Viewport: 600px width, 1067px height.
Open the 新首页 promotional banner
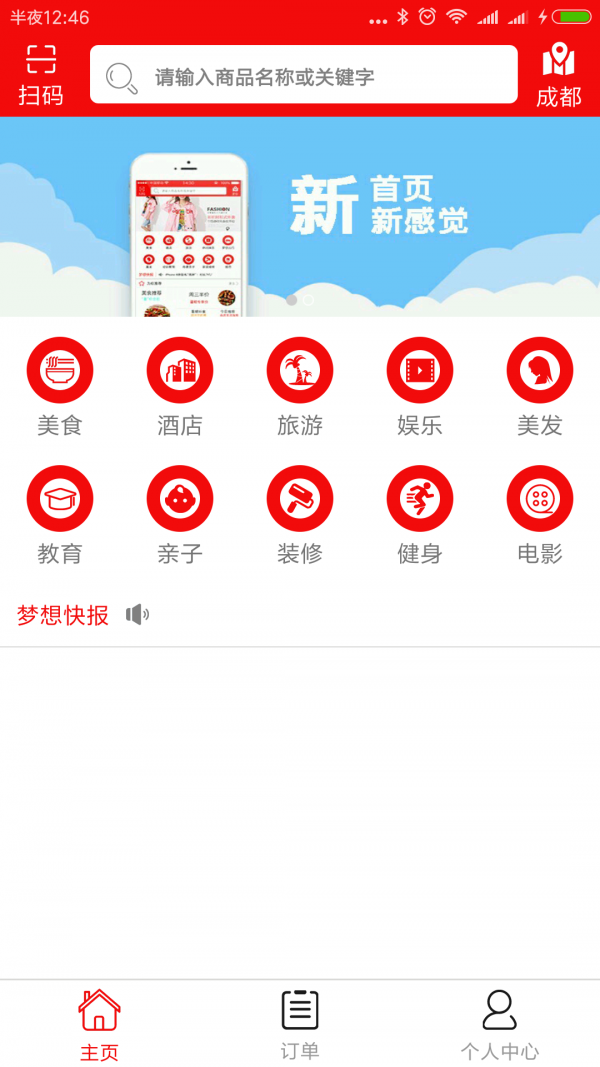pyautogui.click(x=300, y=217)
